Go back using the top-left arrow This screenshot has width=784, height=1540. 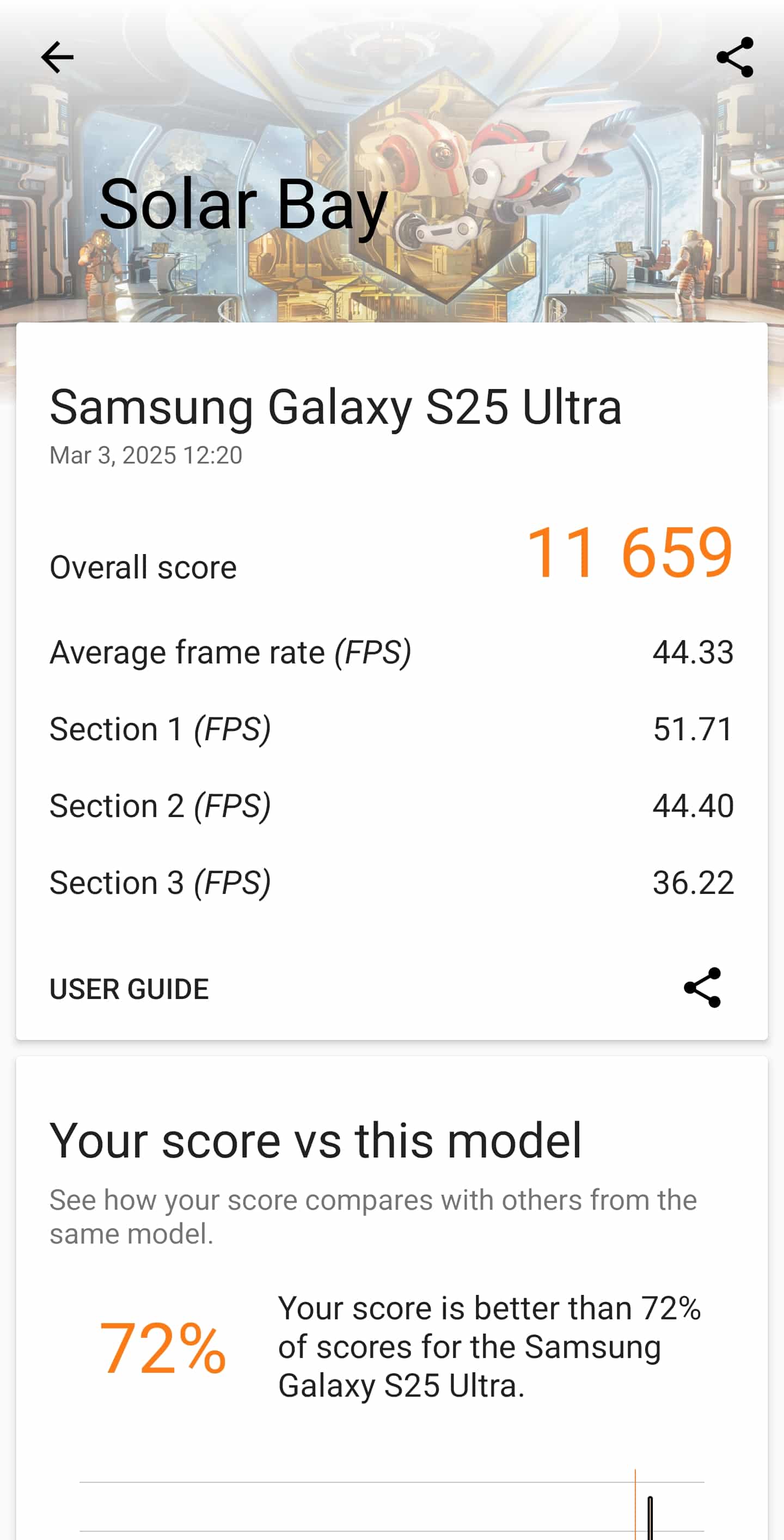point(57,57)
